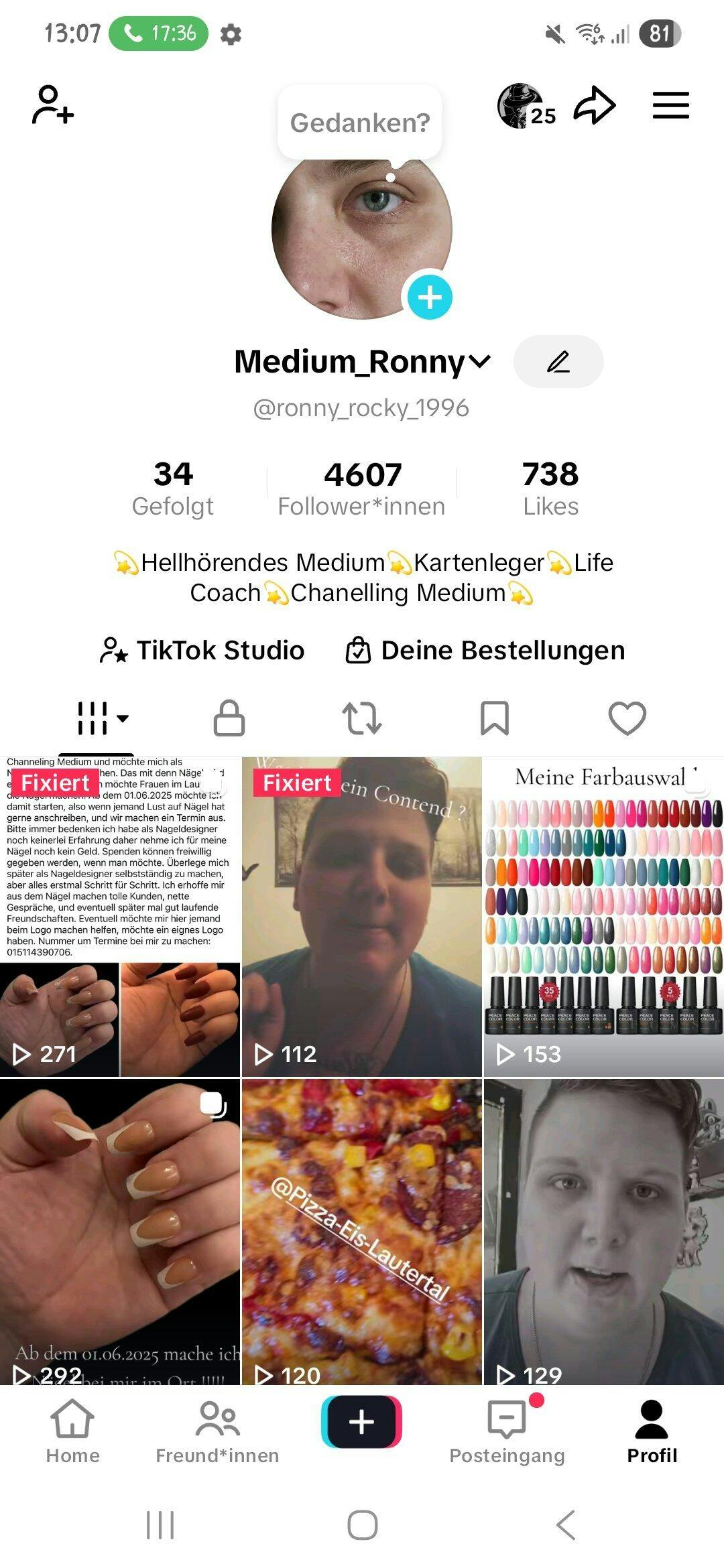The height and width of the screenshot is (1568, 724).
Task: Share this profile via arrow icon
Action: click(x=595, y=106)
